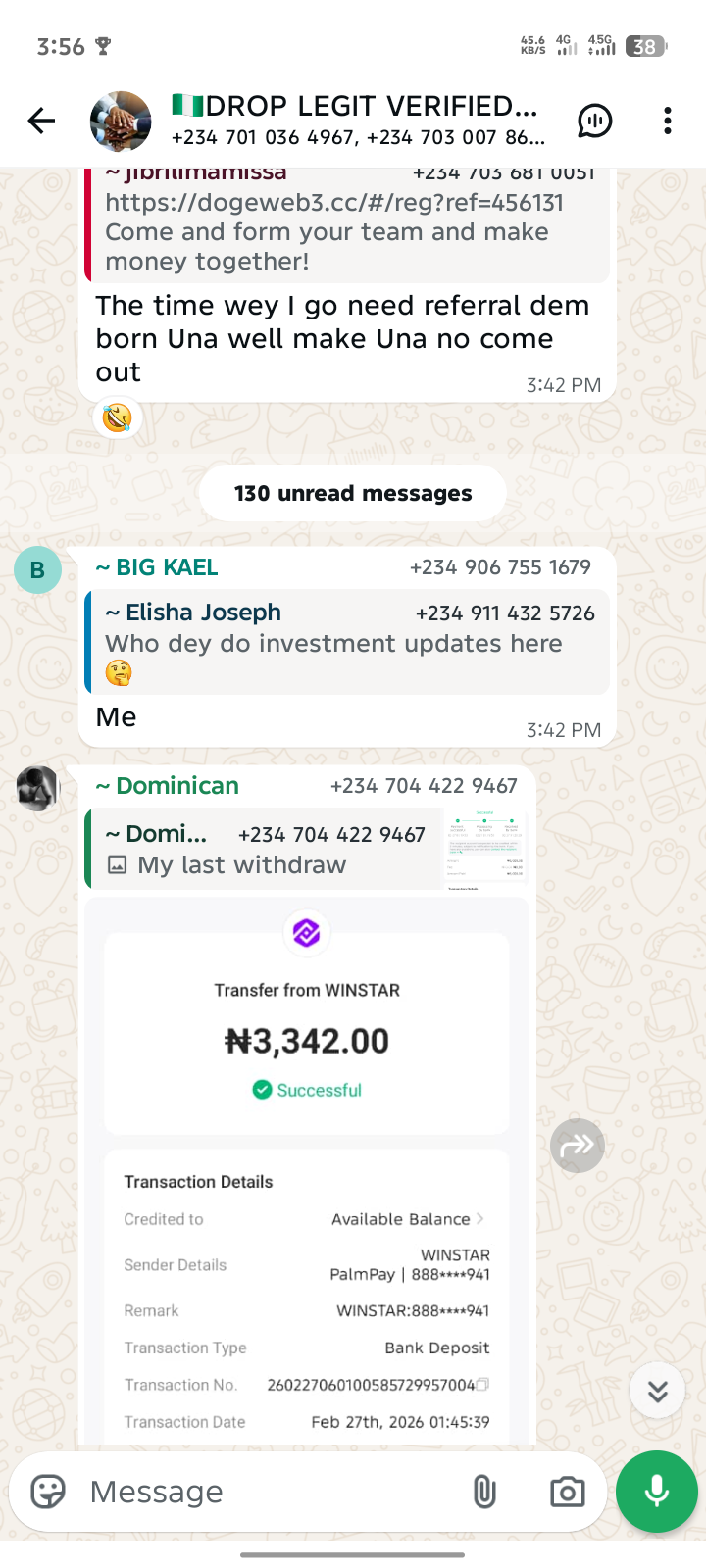Start a group voice chat
Viewport: 706px width, 1568px height.
(594, 121)
